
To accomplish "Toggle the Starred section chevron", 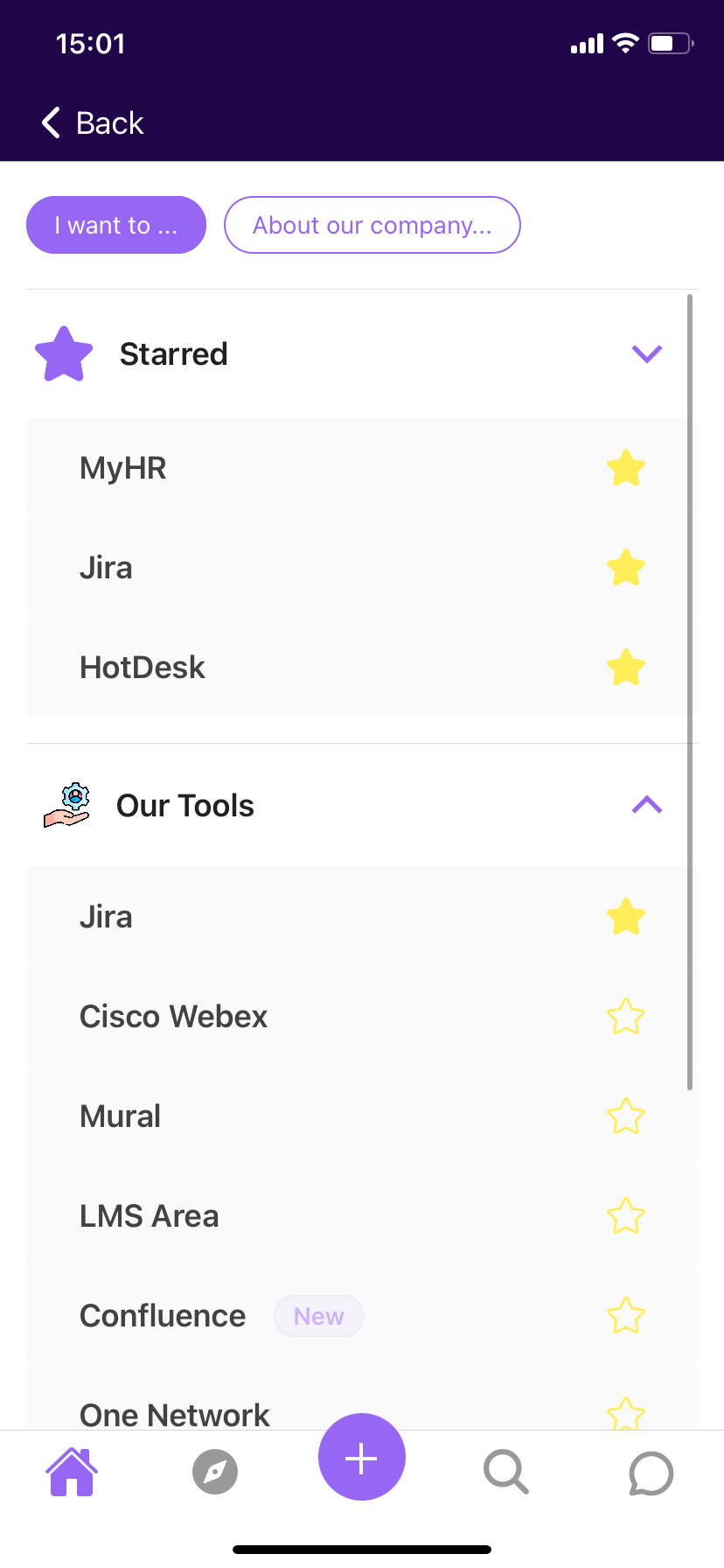I will pyautogui.click(x=646, y=353).
